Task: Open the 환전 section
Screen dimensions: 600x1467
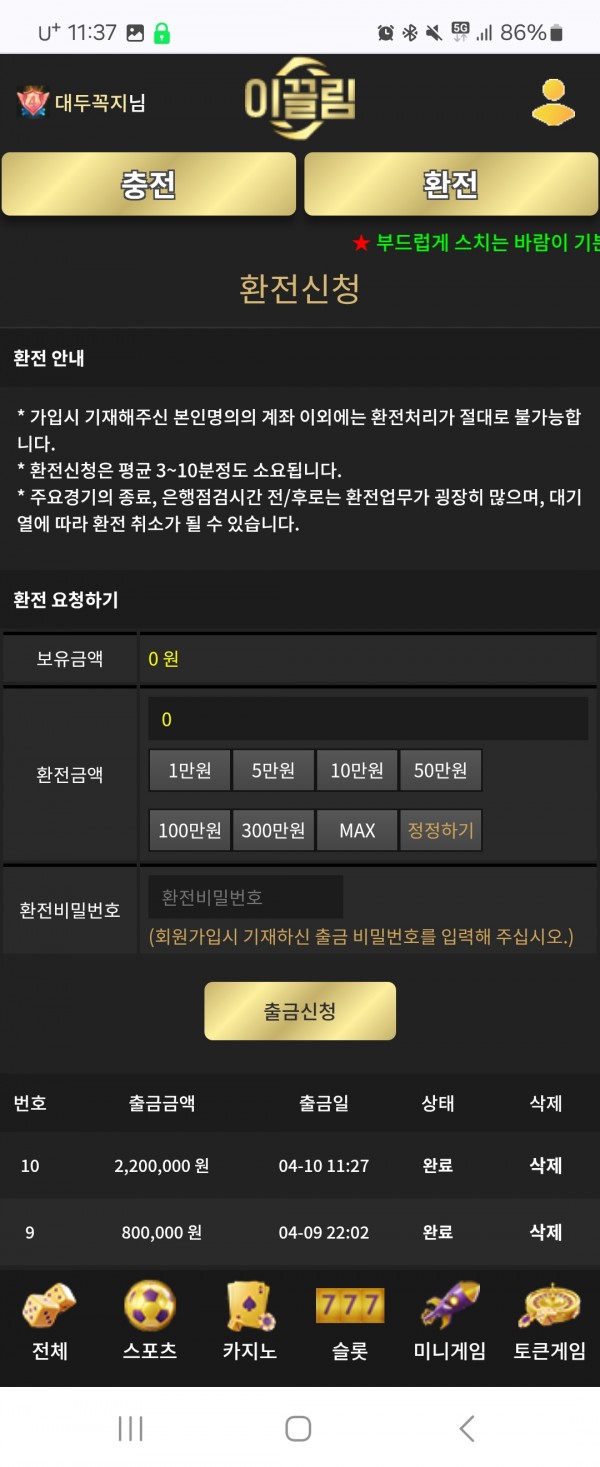Action: coord(451,184)
